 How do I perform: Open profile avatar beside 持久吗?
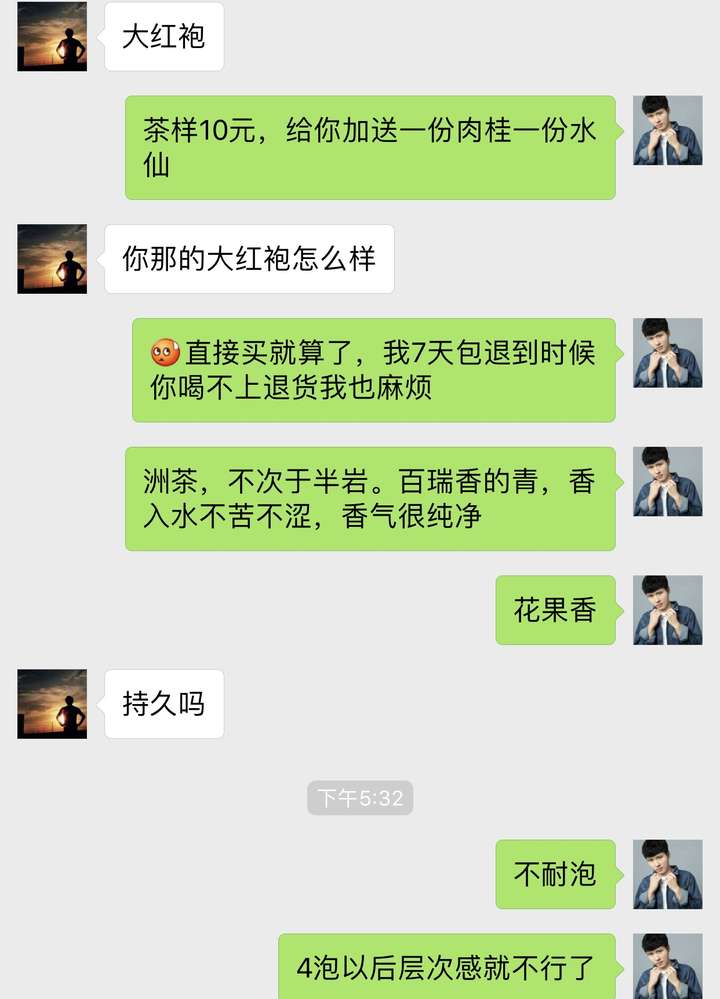[52, 704]
